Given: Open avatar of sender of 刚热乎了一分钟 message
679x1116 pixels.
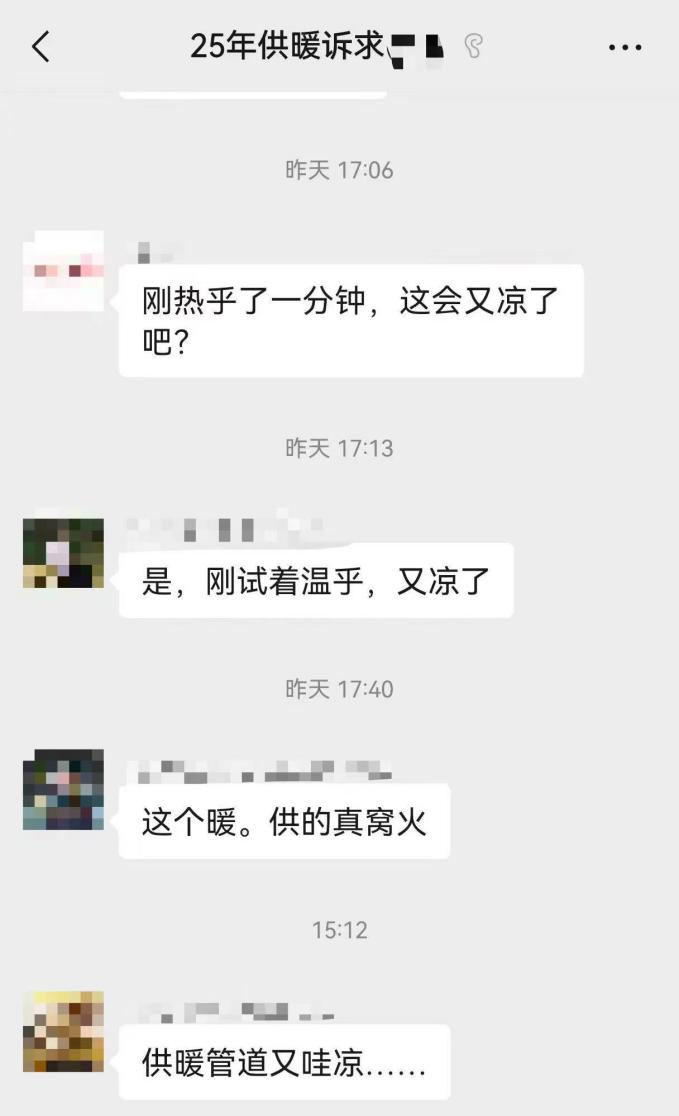Looking at the screenshot, I should [x=63, y=271].
